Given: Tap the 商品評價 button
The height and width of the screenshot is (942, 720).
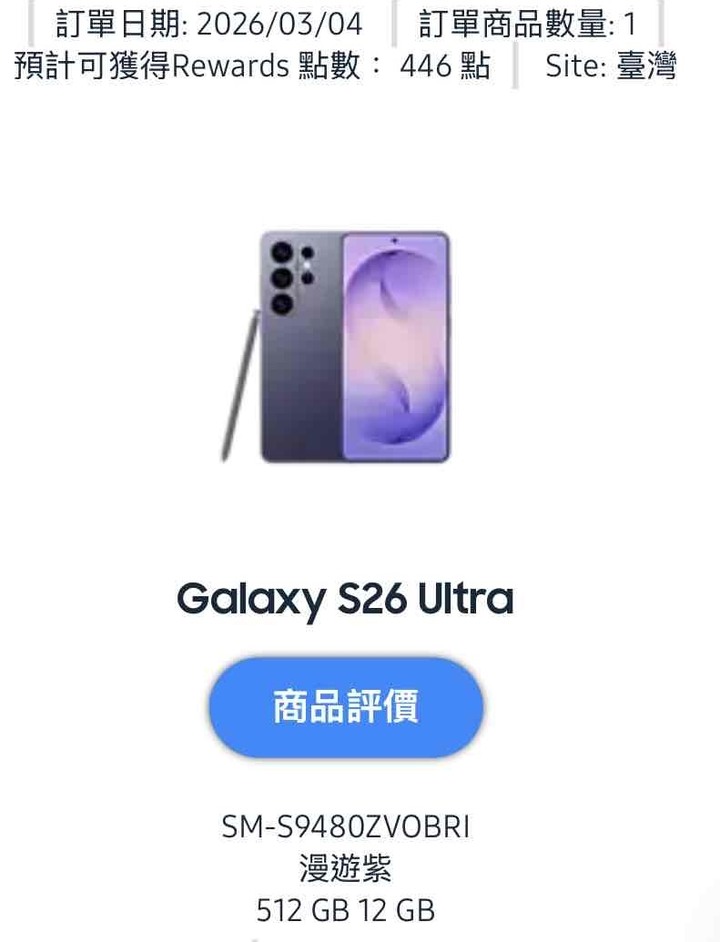Looking at the screenshot, I should (x=345, y=706).
